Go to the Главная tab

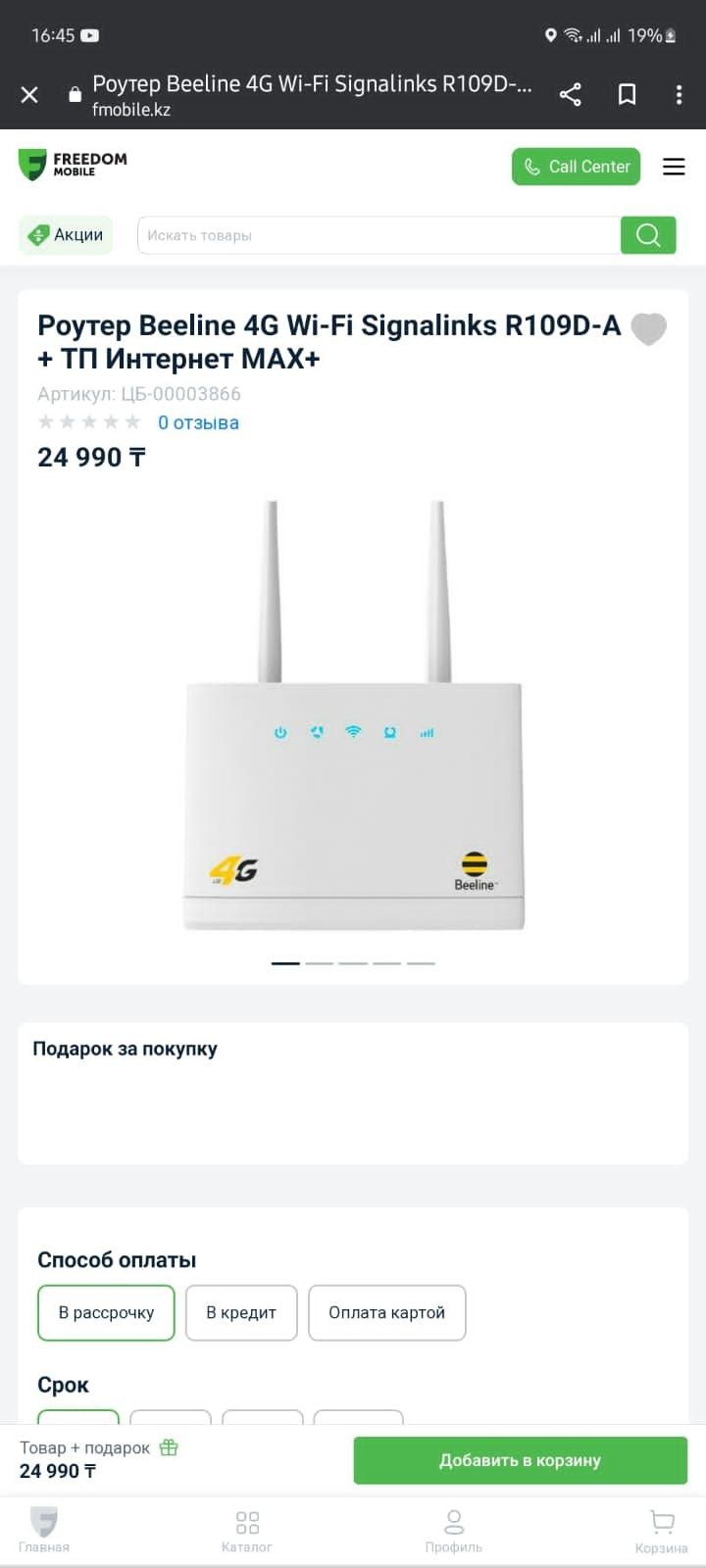(x=44, y=1531)
